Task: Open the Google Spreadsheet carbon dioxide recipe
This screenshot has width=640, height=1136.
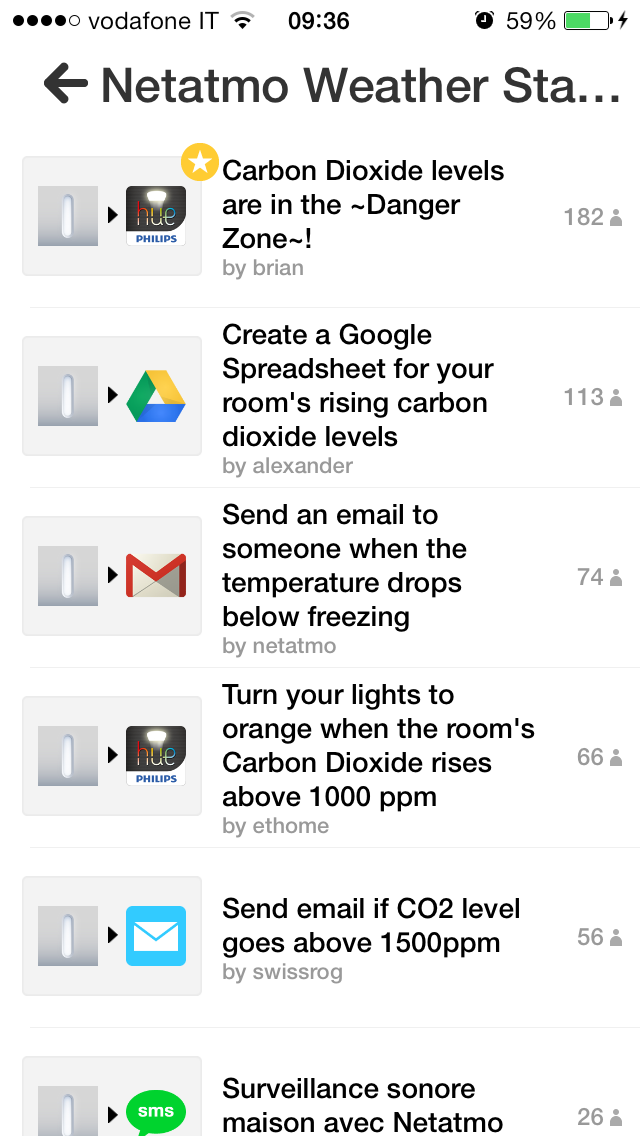Action: click(358, 386)
